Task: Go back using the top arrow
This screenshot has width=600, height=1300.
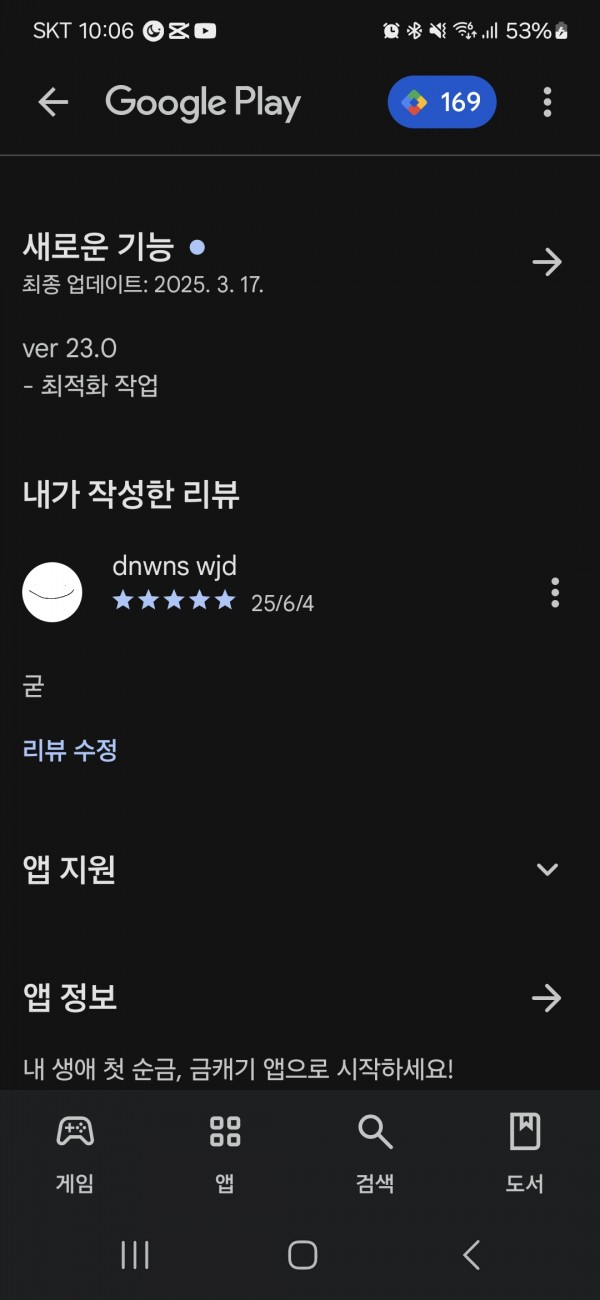Action: pos(52,102)
